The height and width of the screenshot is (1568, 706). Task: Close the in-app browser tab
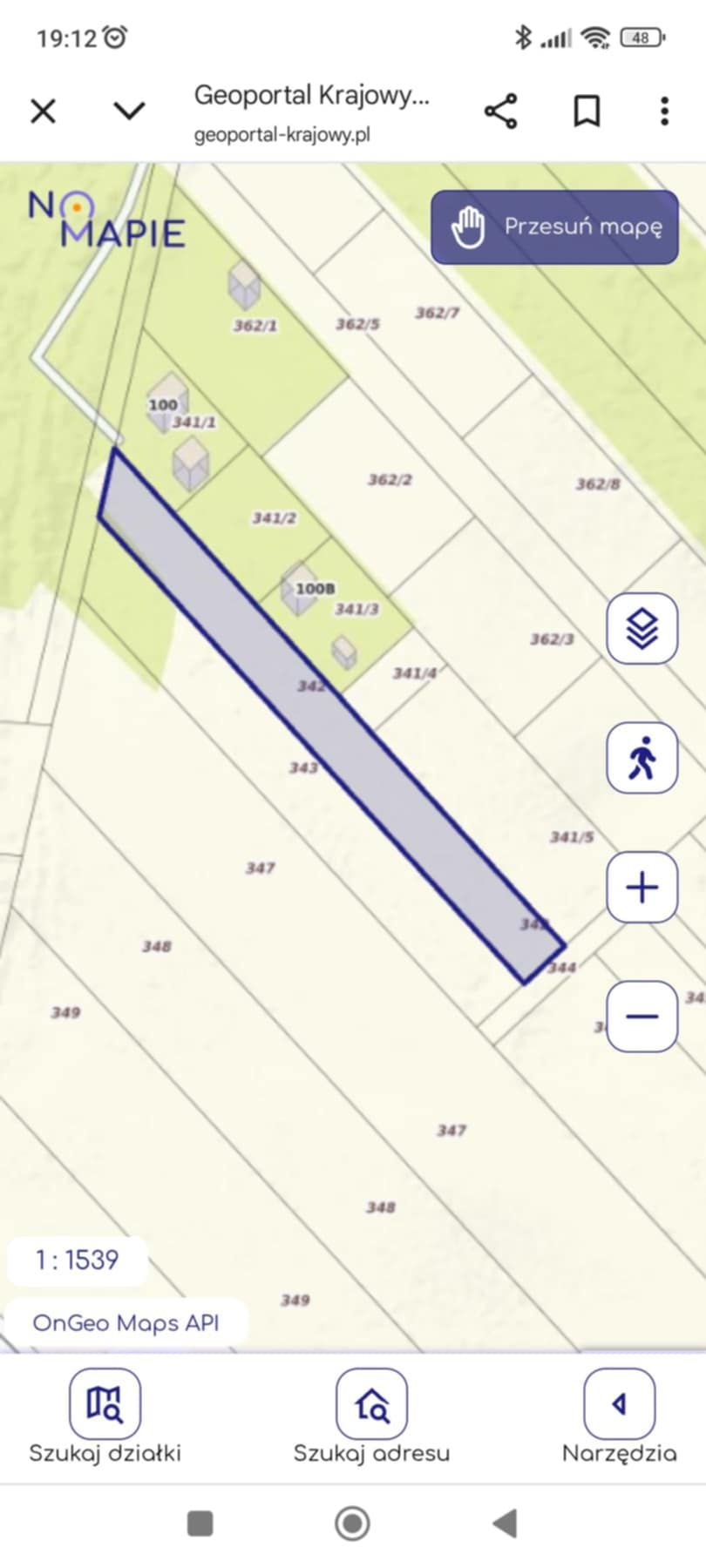[x=43, y=112]
